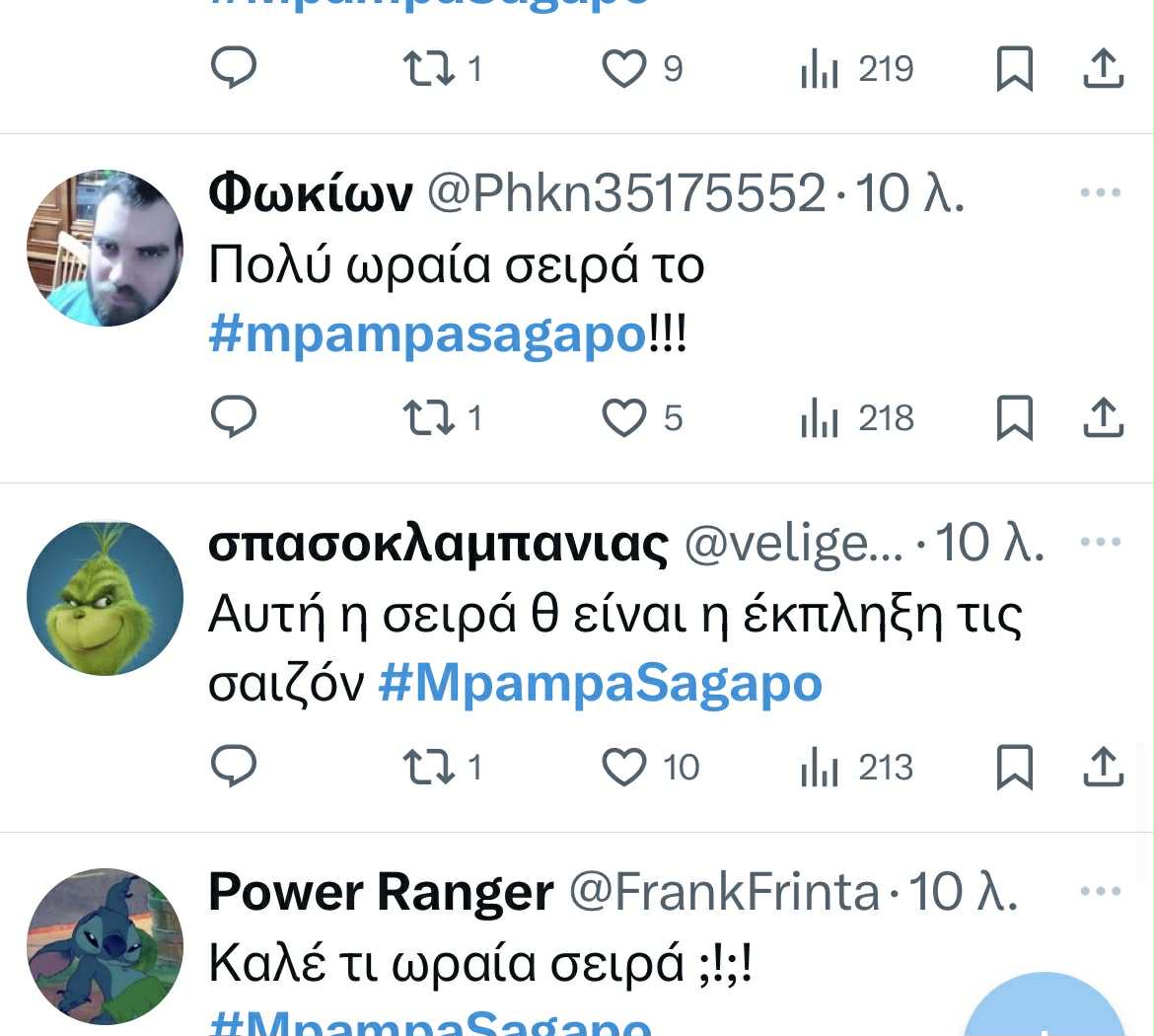1154x1036 pixels.
Task: Bookmark σπασοκλαμπανιας's tweet
Action: point(1015,767)
